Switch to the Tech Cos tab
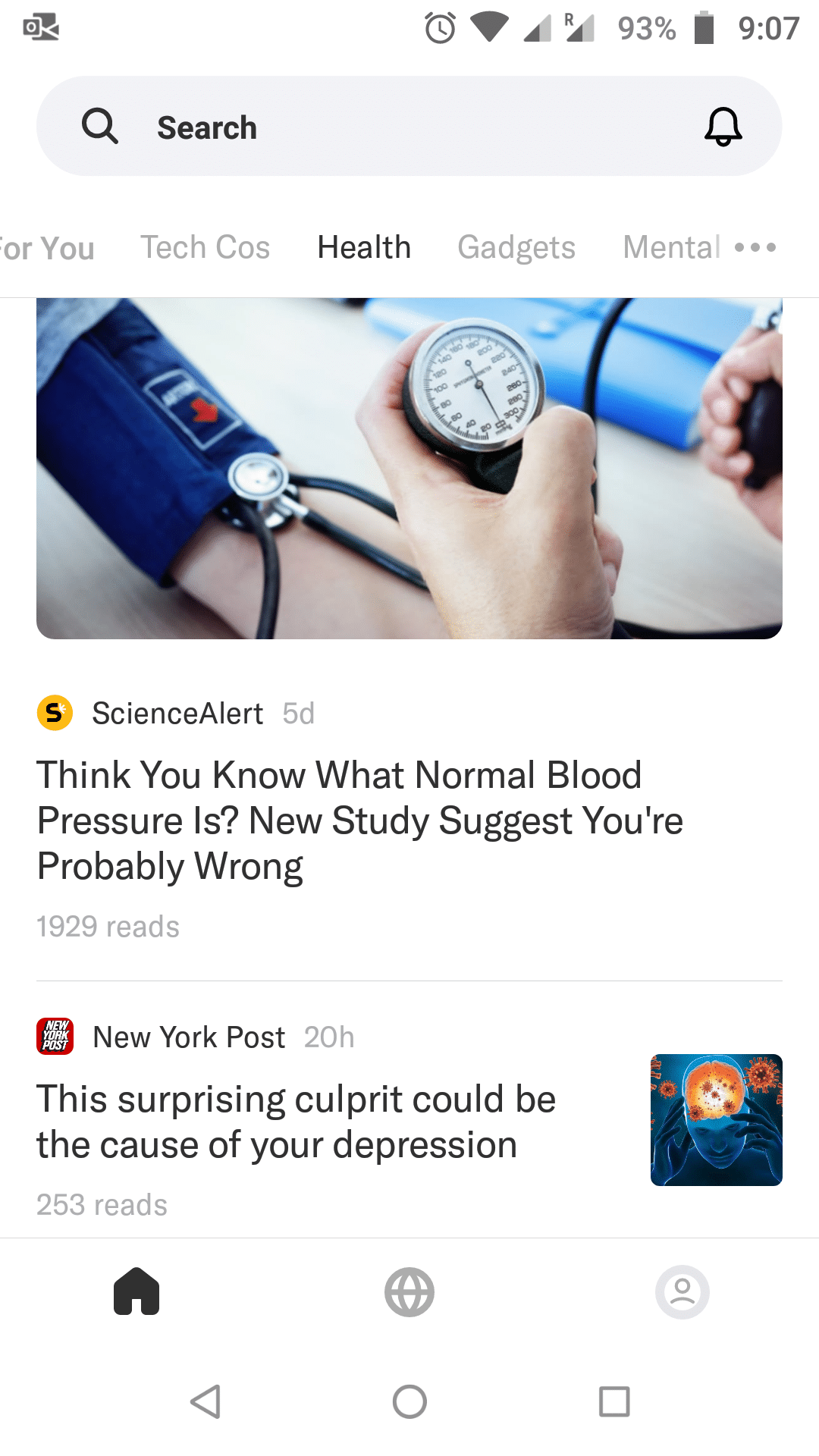 (205, 248)
